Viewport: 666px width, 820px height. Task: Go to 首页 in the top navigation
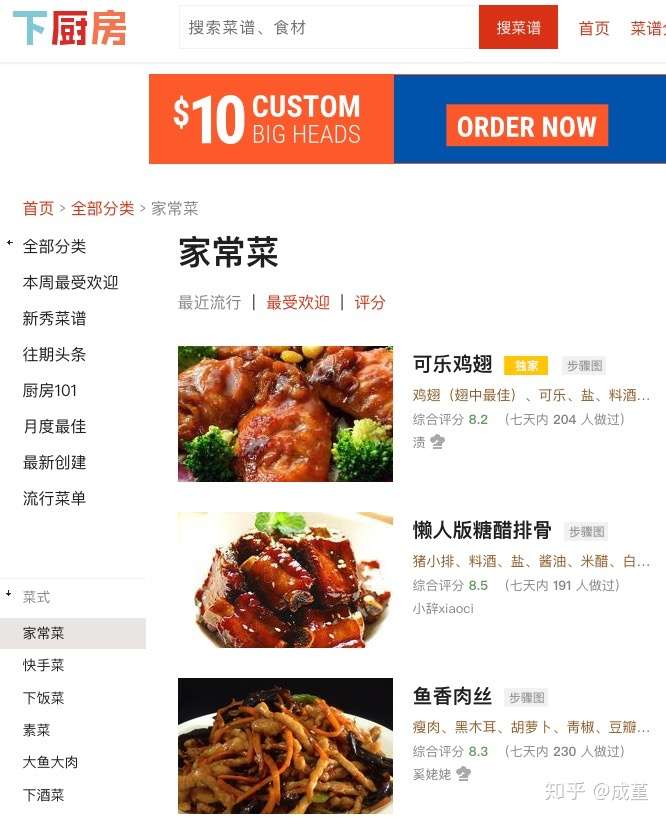pyautogui.click(x=594, y=28)
